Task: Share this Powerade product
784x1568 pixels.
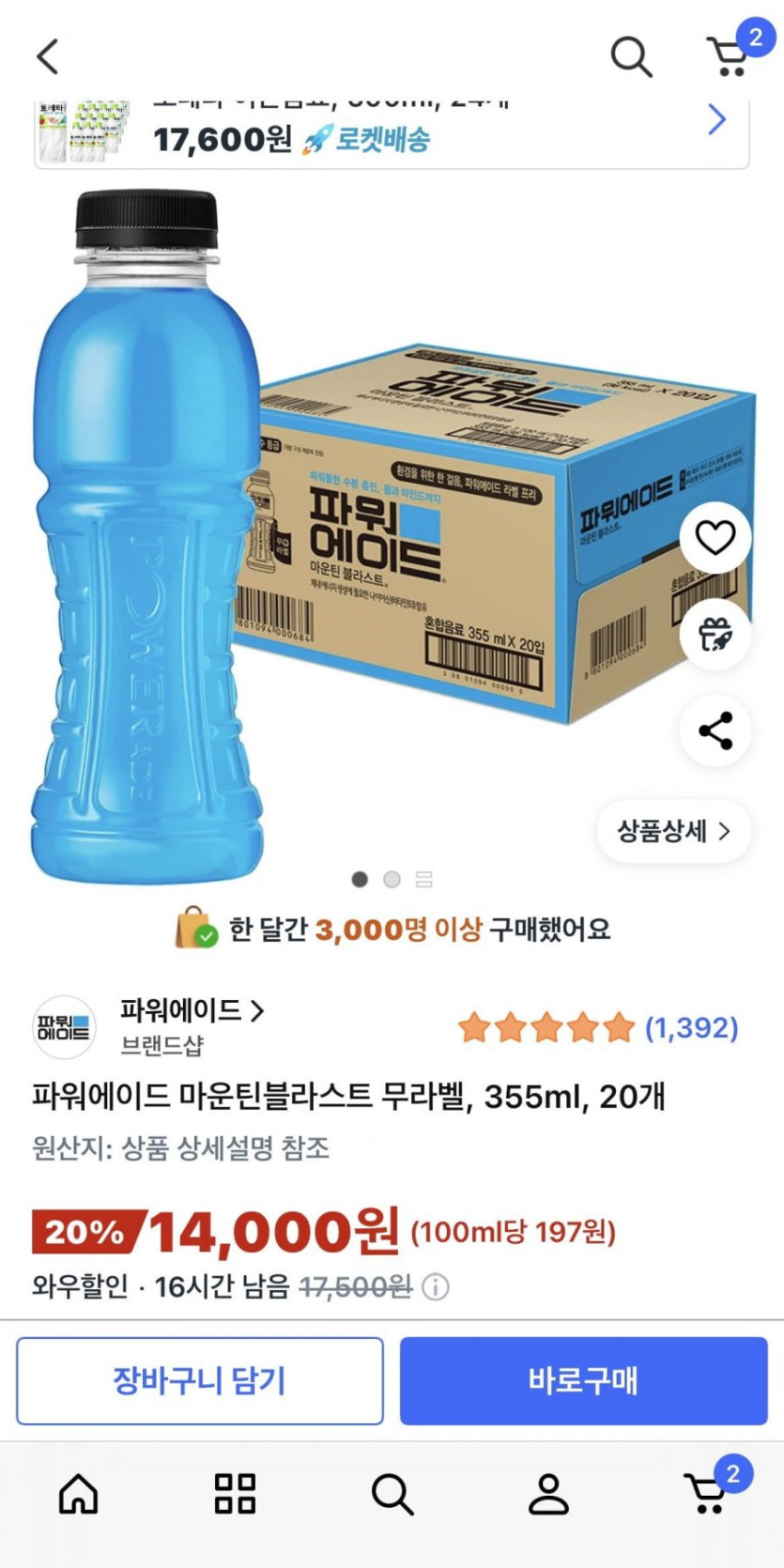Action: (x=715, y=731)
